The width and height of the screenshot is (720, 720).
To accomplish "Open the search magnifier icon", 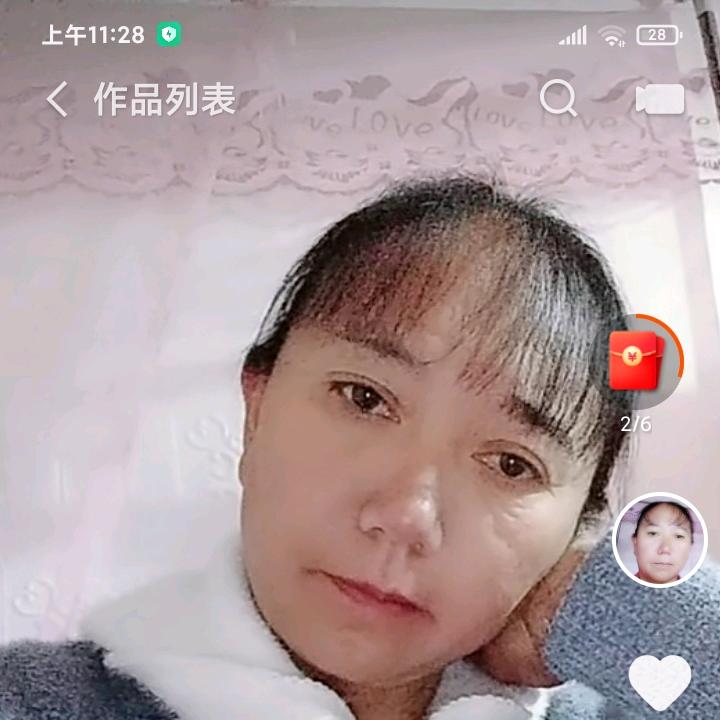I will [558, 98].
